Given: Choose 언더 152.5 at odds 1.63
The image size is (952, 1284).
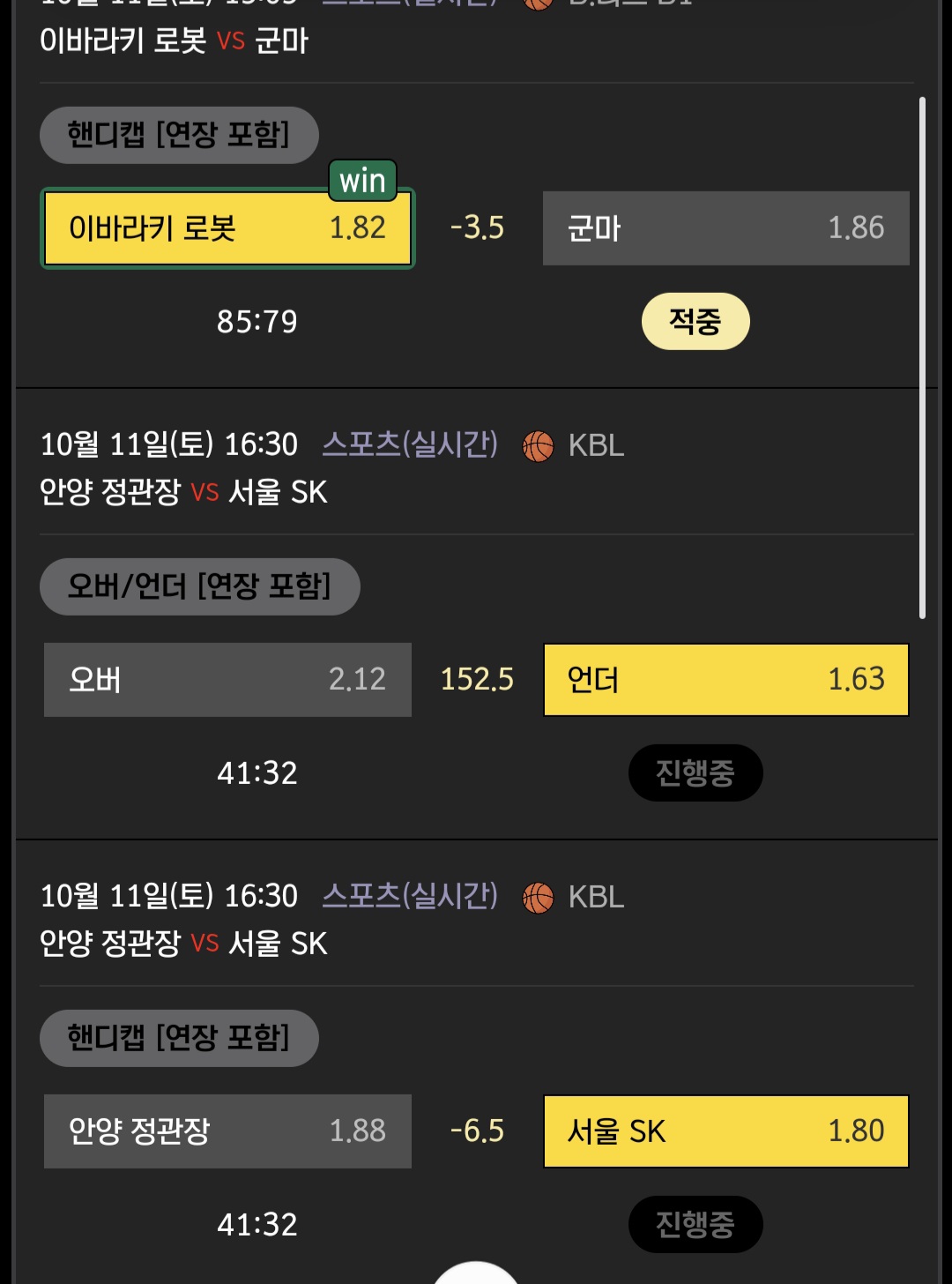Looking at the screenshot, I should (x=725, y=680).
